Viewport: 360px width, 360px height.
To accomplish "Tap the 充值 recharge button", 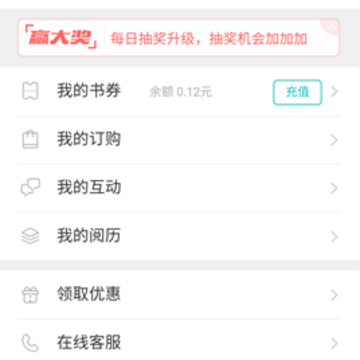I will (297, 92).
